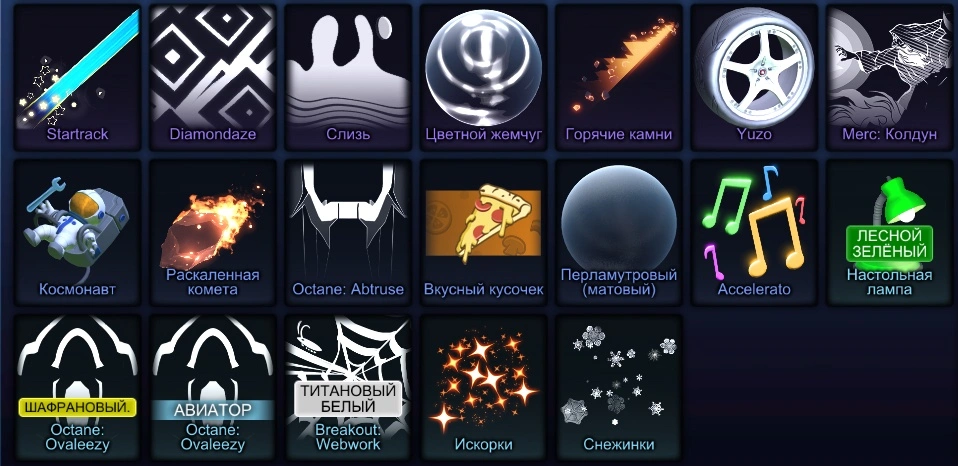Open the Breakout: Webwork titanium white decal

[x=347, y=385]
